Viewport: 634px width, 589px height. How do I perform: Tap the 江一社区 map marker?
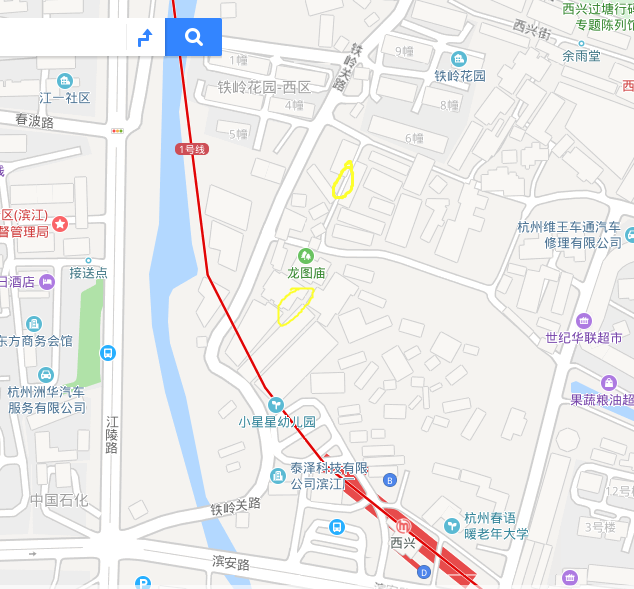coord(65,80)
